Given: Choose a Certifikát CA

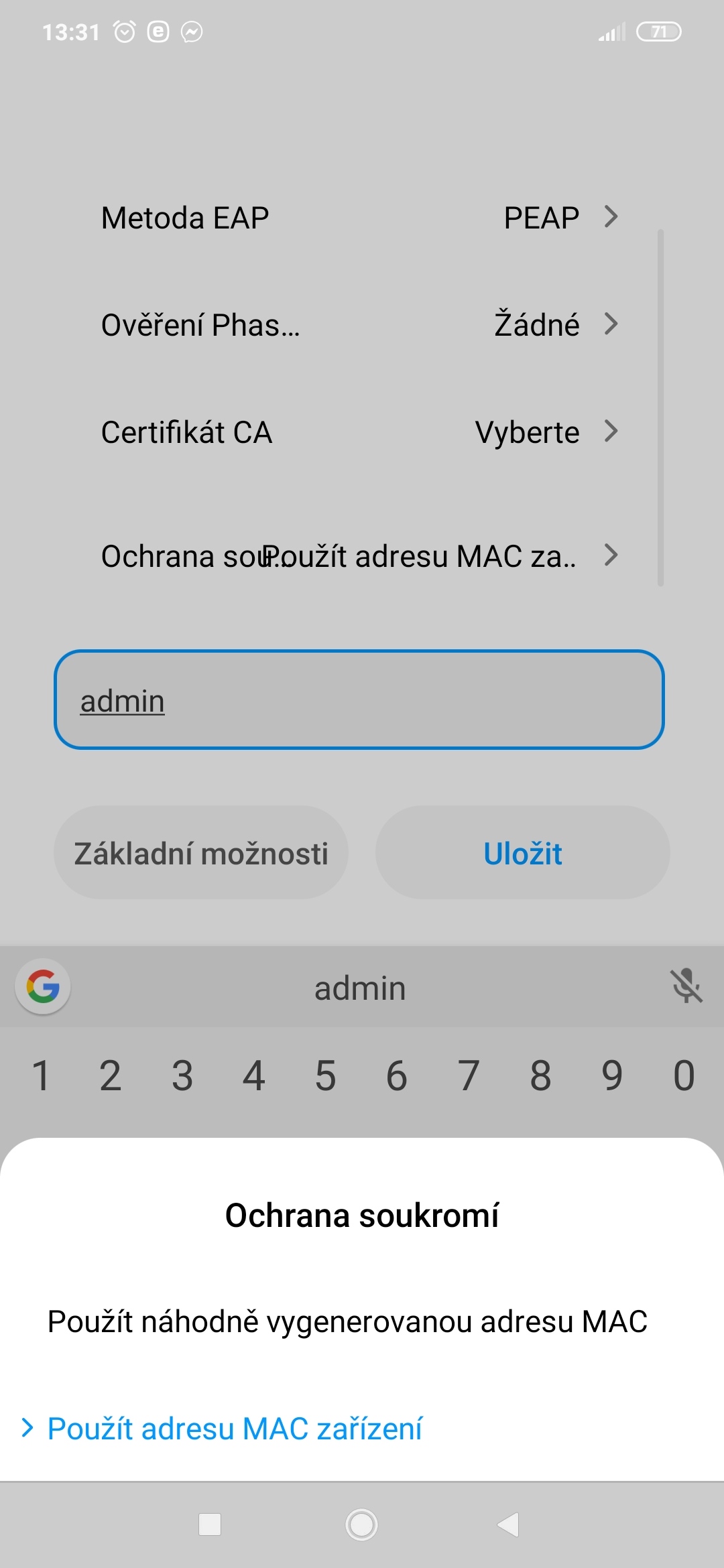Looking at the screenshot, I should click(x=359, y=432).
